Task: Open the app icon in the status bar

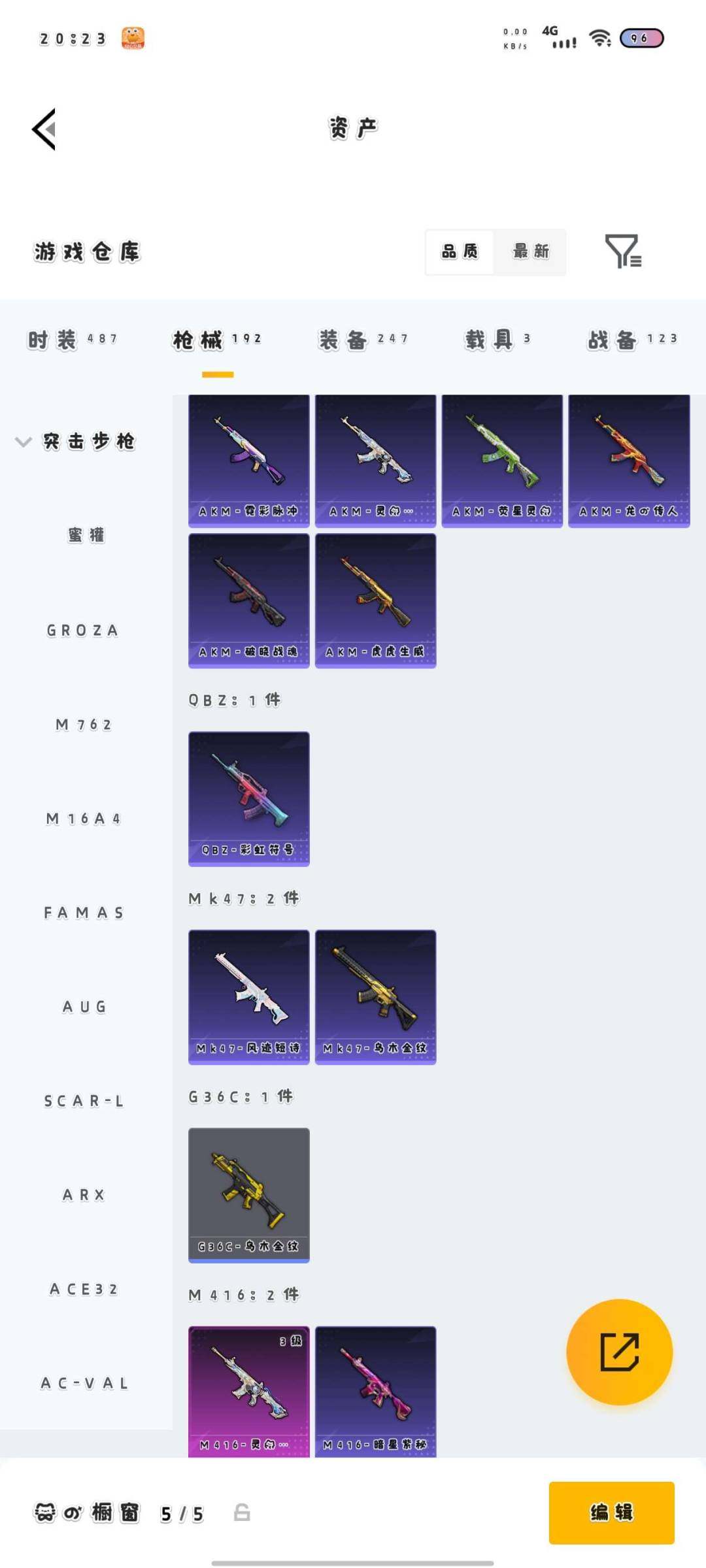Action: tap(133, 37)
